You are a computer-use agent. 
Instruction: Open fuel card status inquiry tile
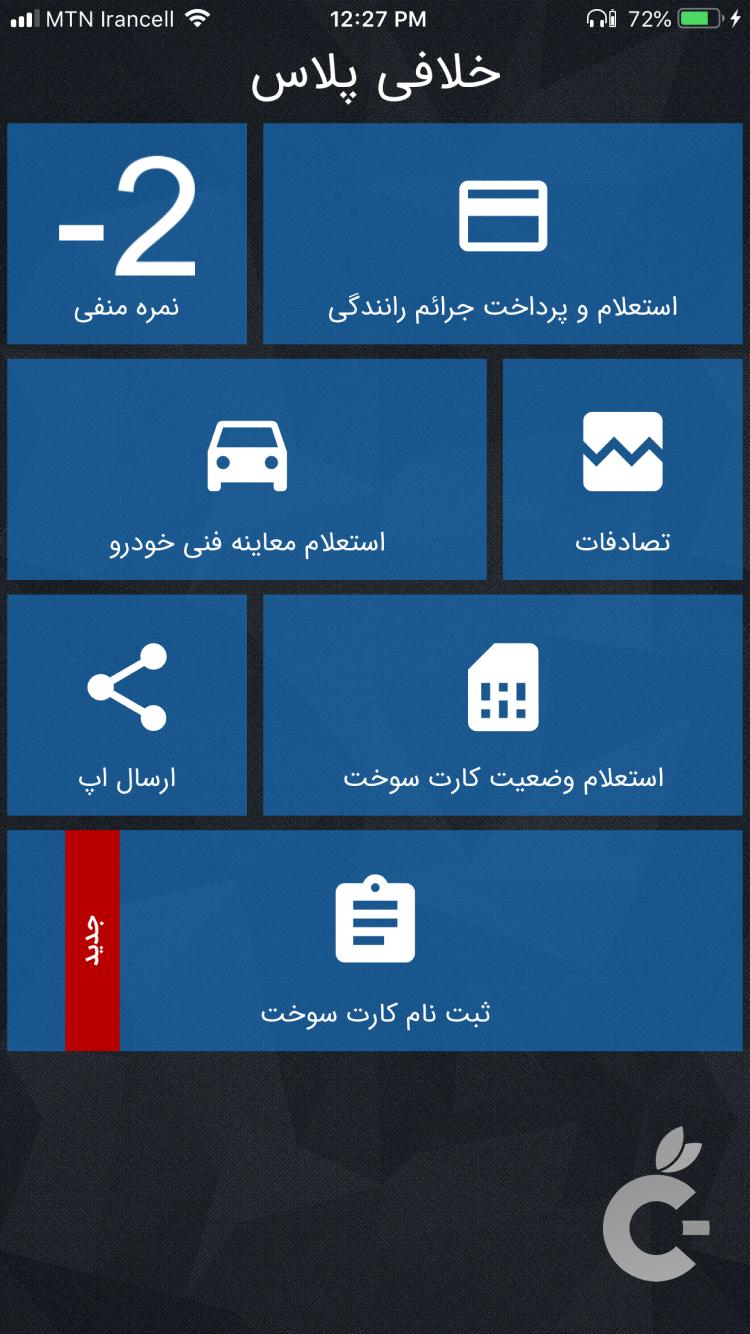503,705
